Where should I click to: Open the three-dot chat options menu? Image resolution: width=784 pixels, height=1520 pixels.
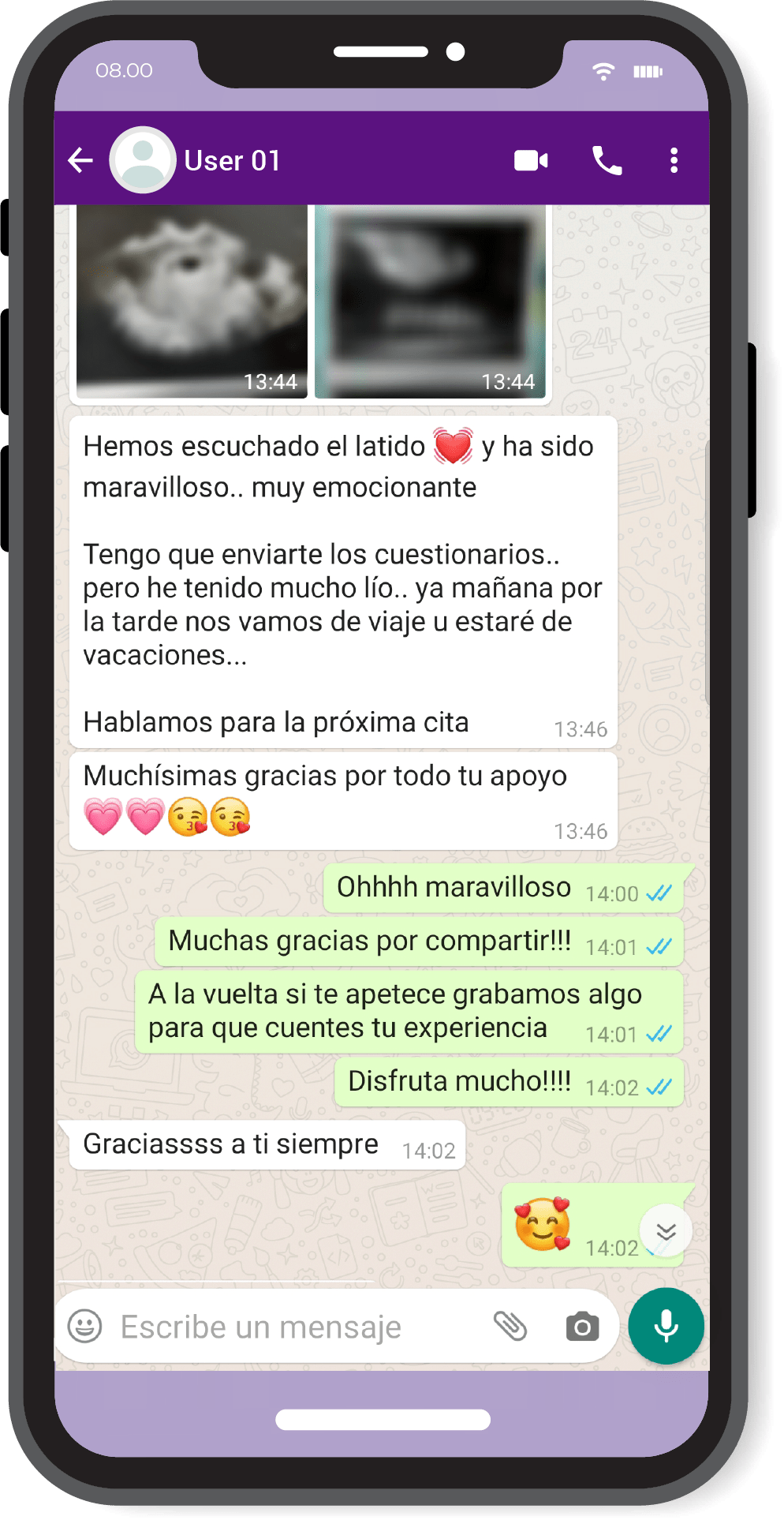pyautogui.click(x=674, y=160)
